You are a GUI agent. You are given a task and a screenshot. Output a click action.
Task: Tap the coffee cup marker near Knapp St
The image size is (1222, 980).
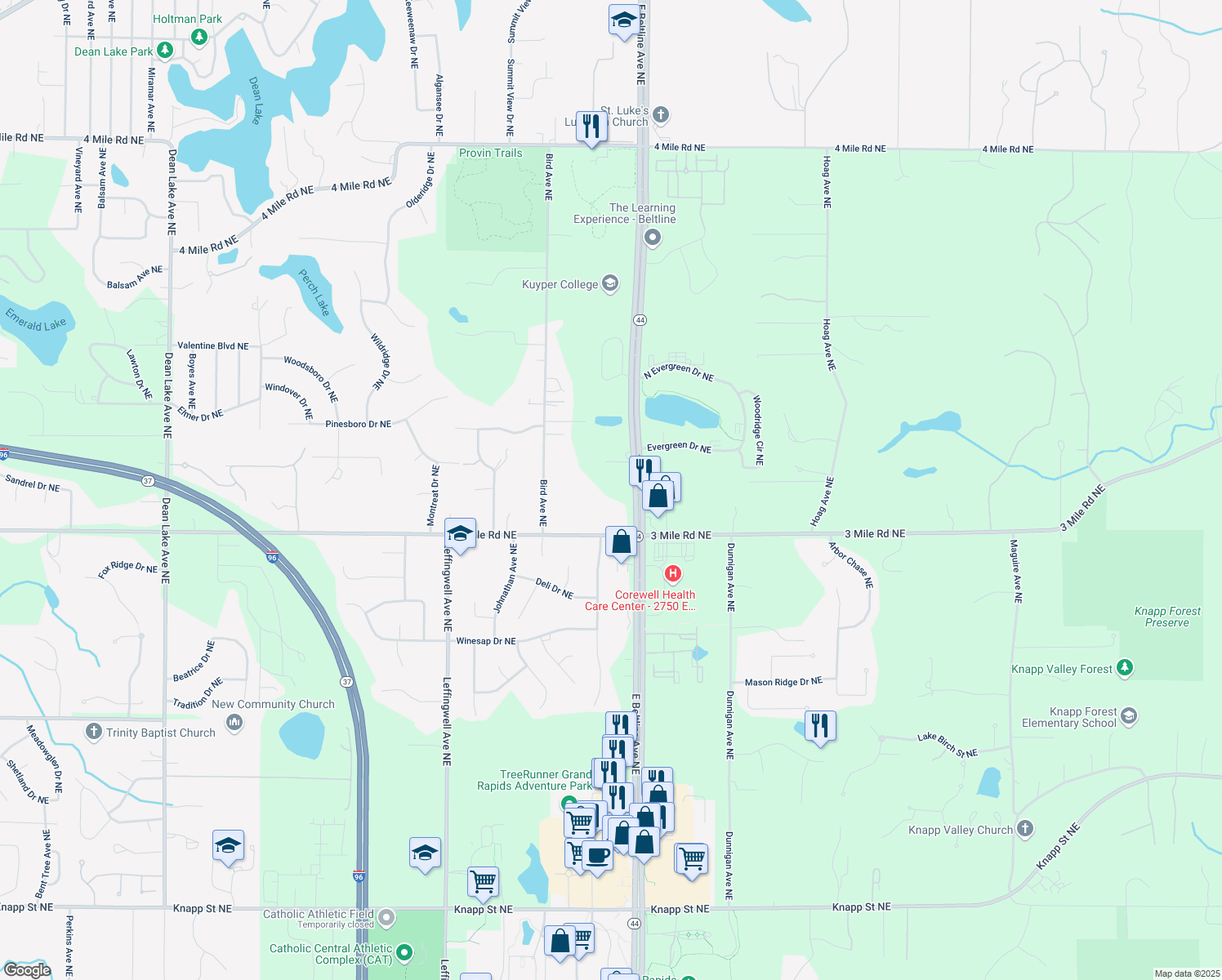point(597,856)
